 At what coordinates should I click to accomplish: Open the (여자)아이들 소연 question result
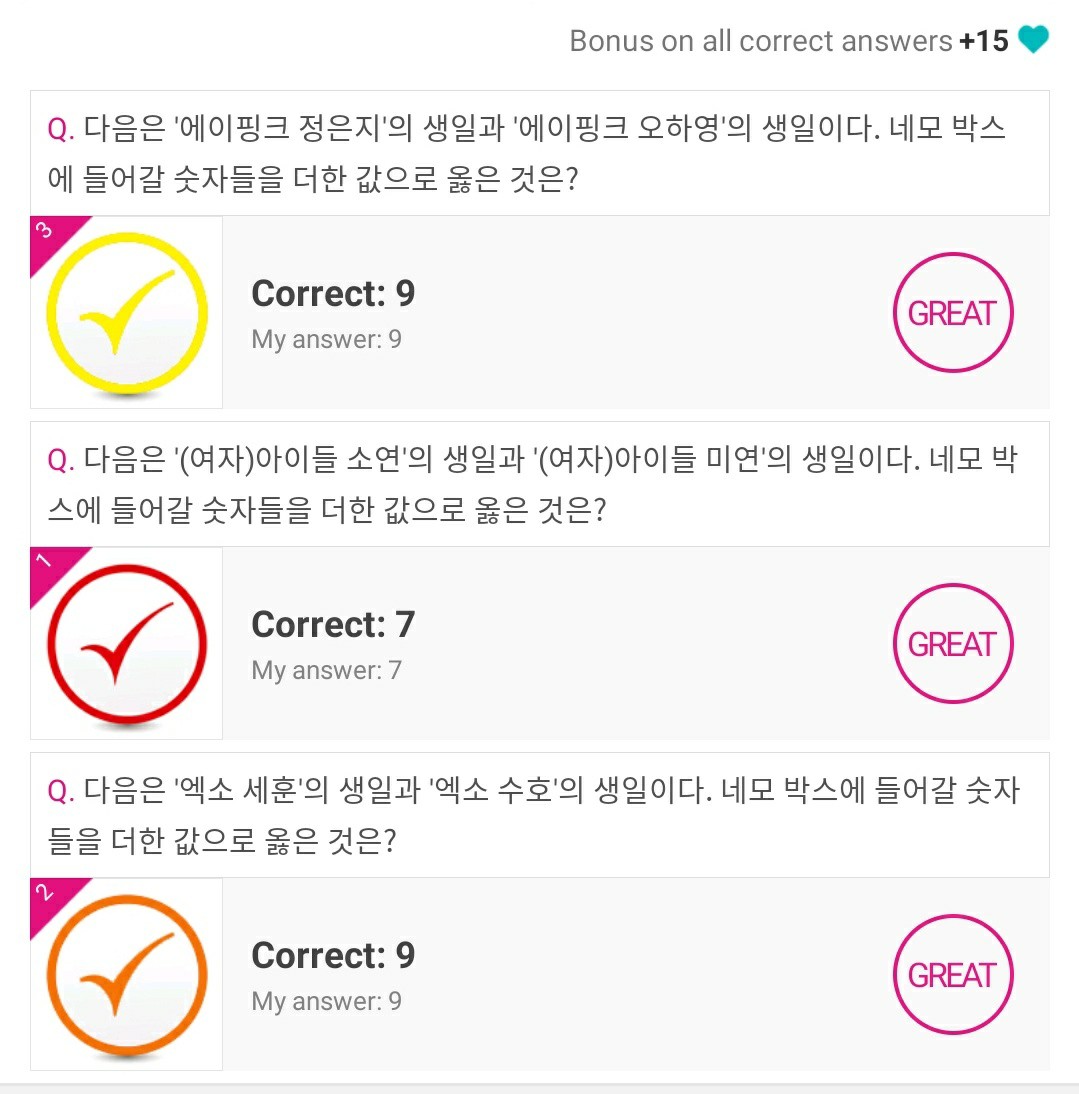click(x=540, y=485)
